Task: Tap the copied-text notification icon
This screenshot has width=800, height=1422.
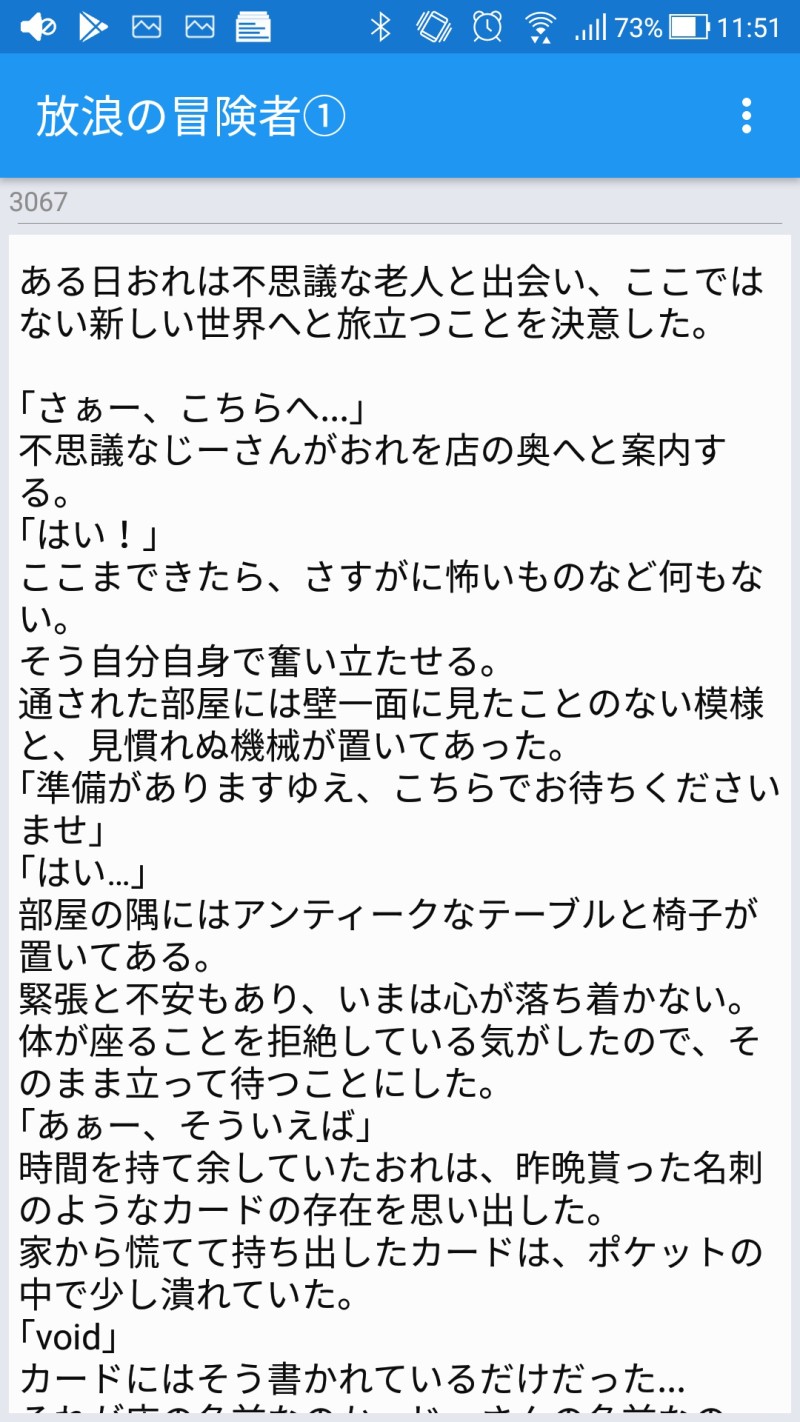Action: [253, 27]
